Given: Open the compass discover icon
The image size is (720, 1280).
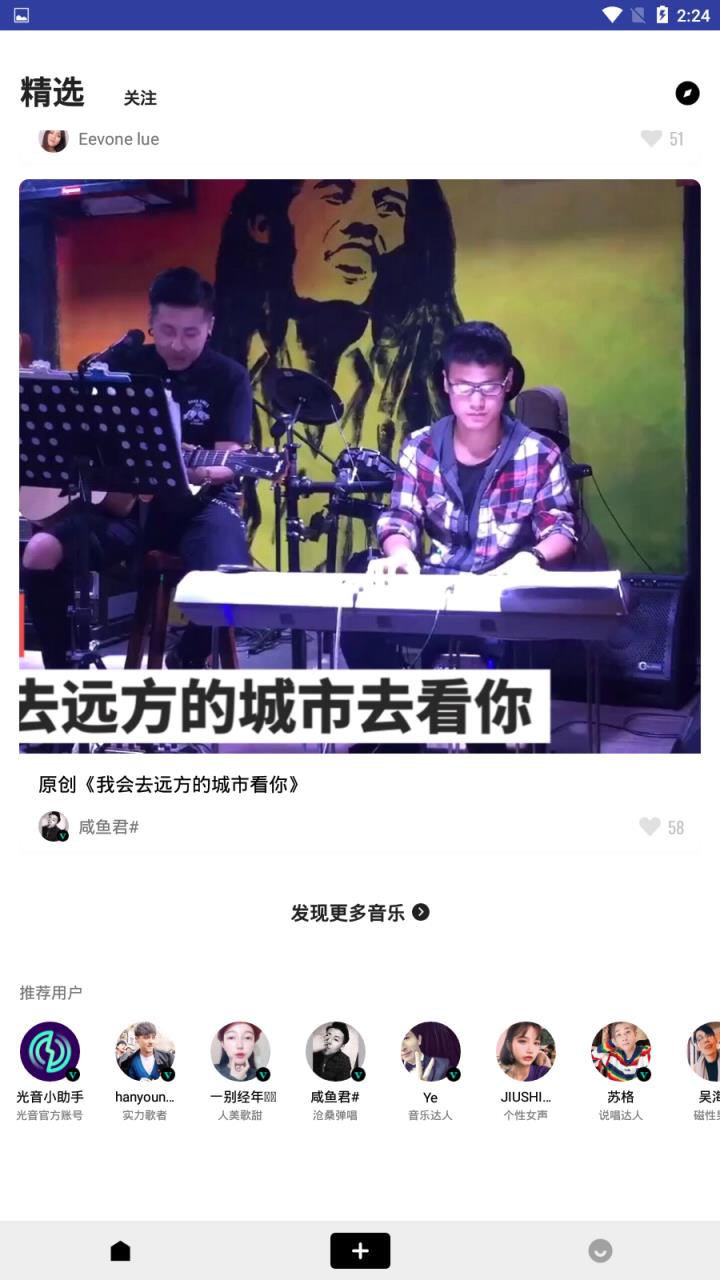Looking at the screenshot, I should coord(687,93).
